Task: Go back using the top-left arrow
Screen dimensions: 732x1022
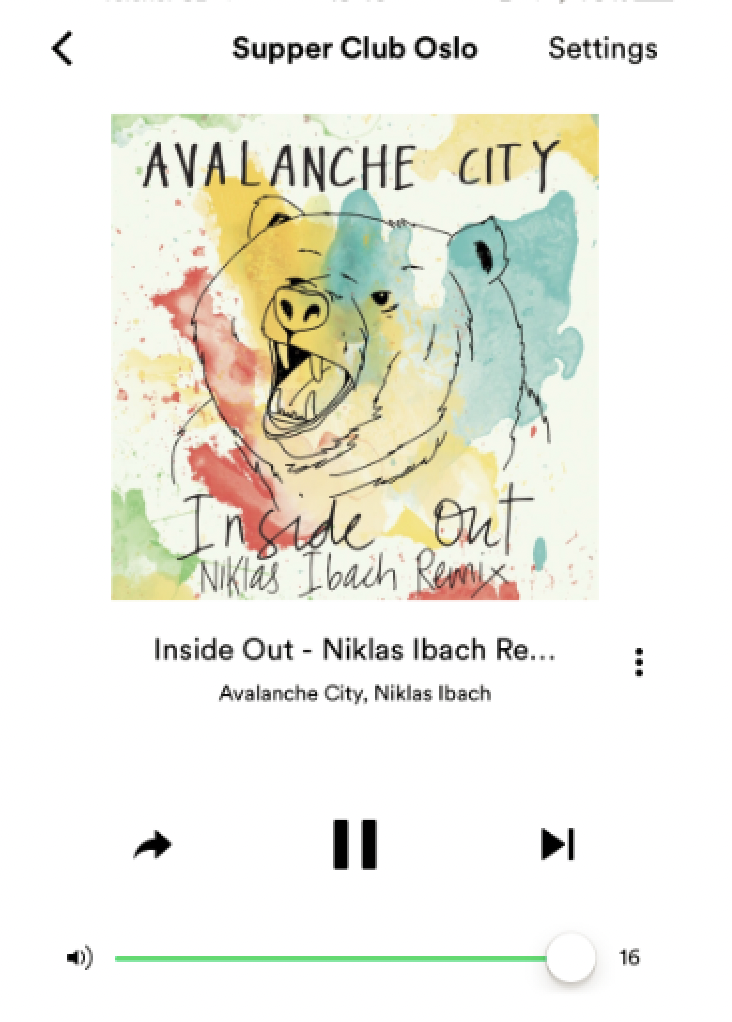Action: coord(63,48)
